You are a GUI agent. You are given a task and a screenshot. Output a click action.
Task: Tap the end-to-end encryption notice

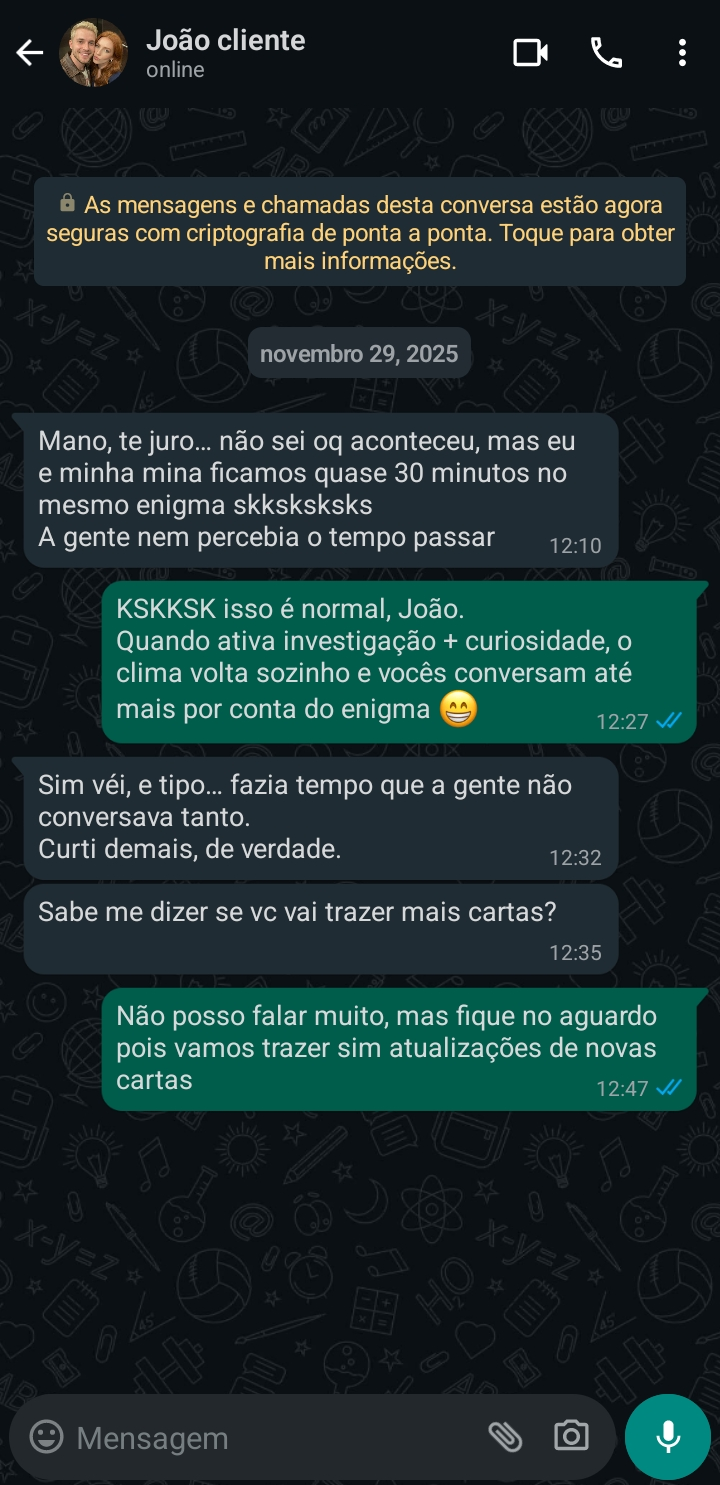click(360, 233)
